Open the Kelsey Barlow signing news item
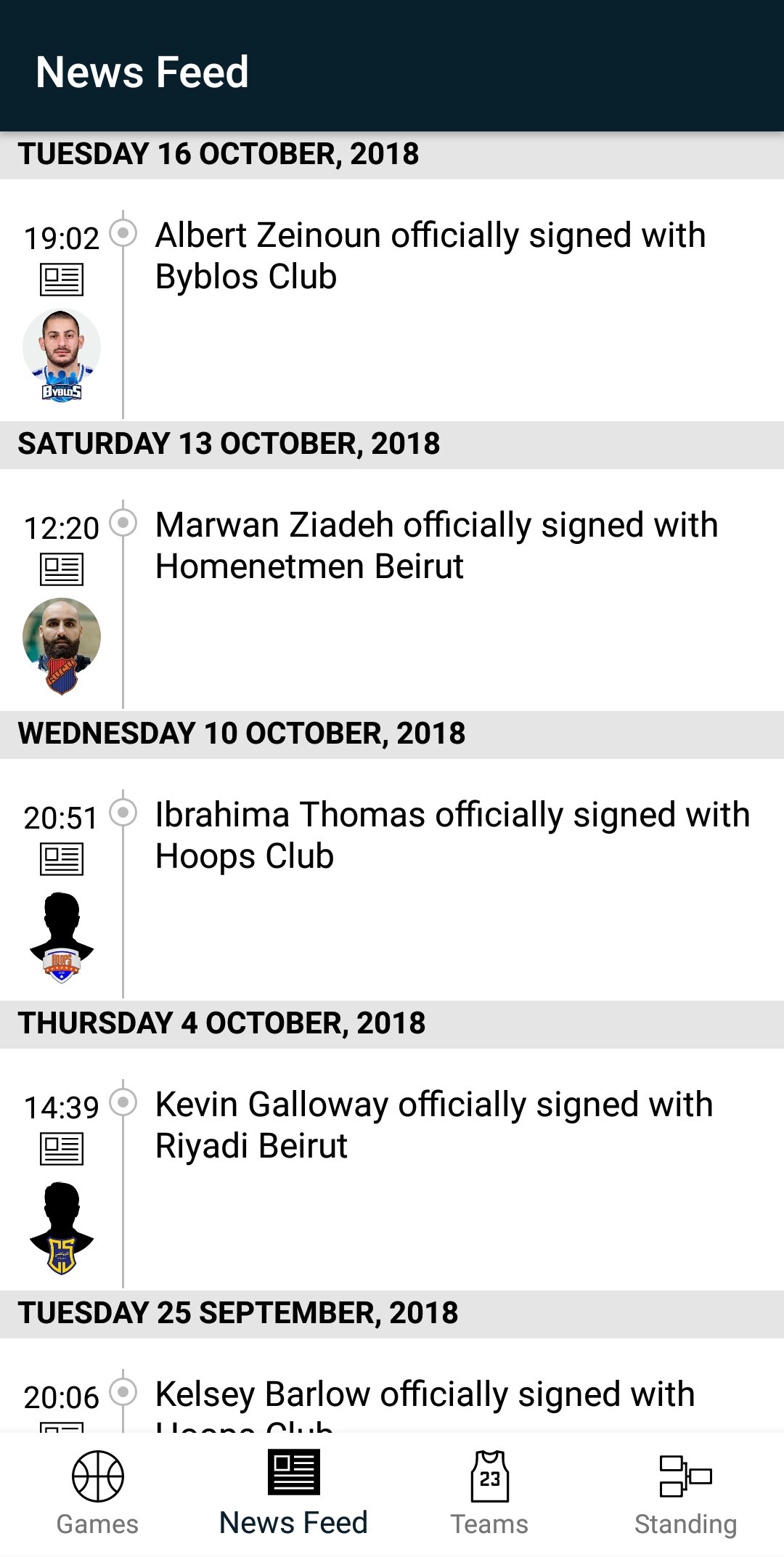 (x=425, y=1396)
